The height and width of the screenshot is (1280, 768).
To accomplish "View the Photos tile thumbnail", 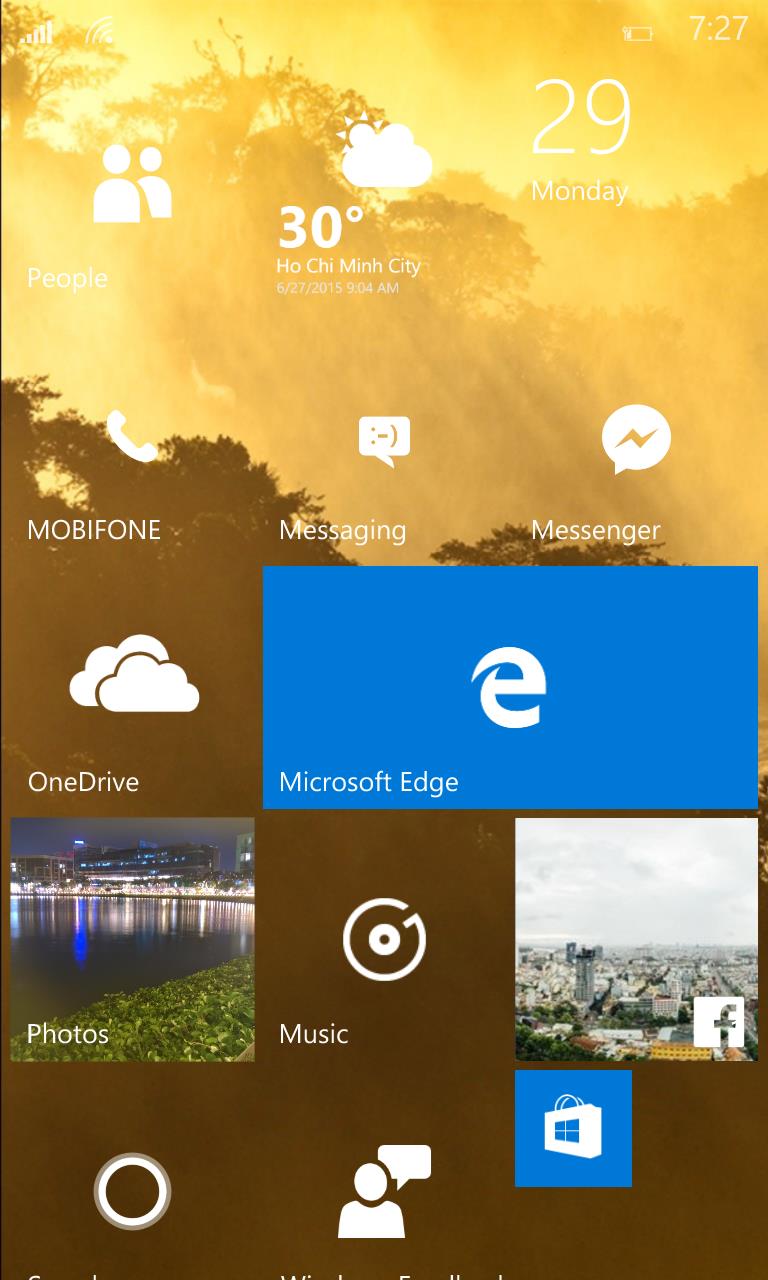I will (x=132, y=938).
